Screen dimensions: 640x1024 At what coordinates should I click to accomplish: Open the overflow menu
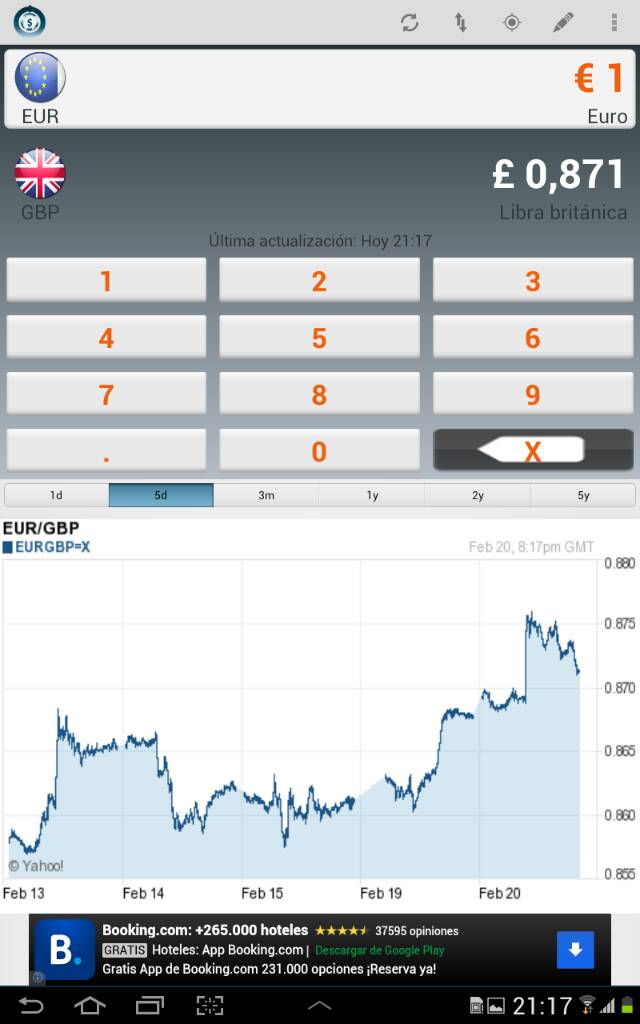coord(614,23)
